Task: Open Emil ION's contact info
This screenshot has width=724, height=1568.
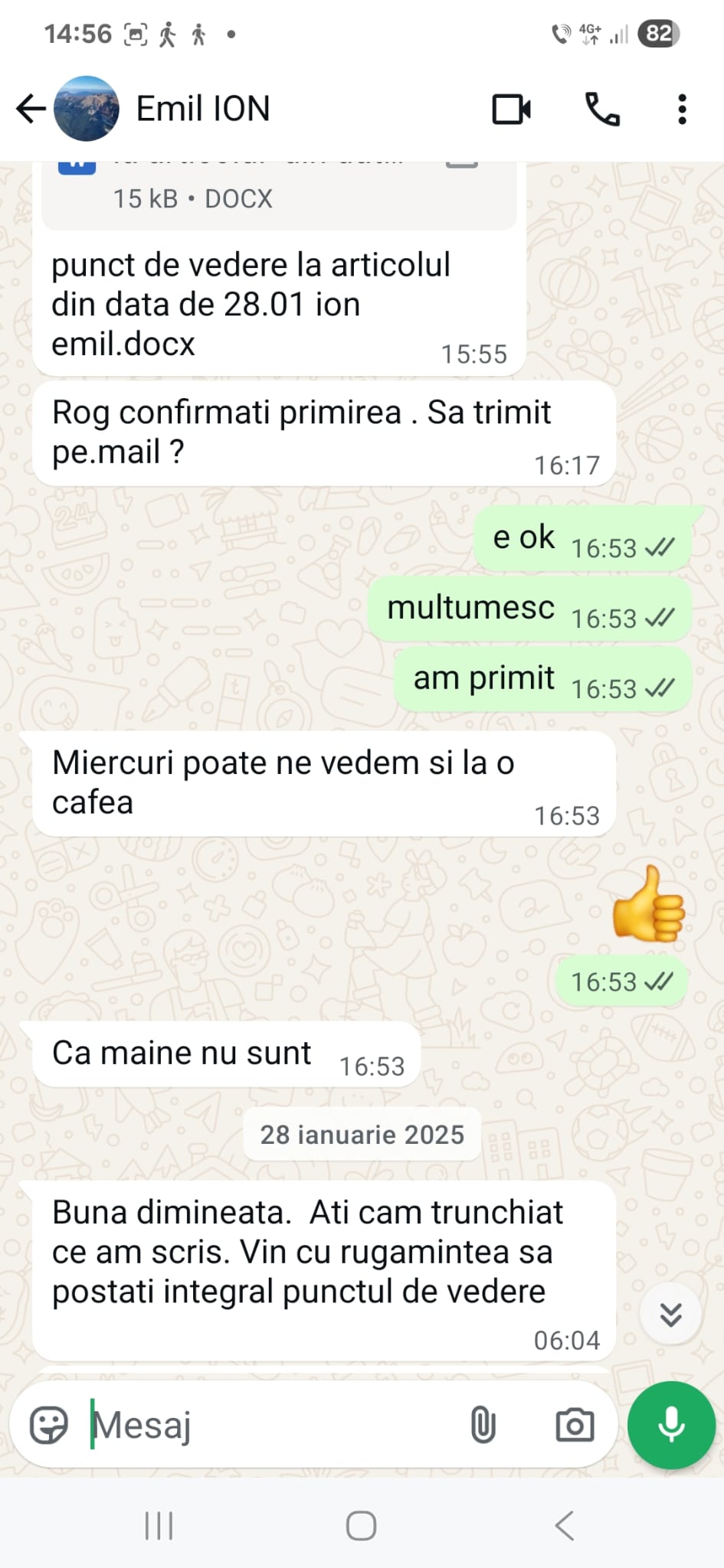Action: pyautogui.click(x=203, y=109)
